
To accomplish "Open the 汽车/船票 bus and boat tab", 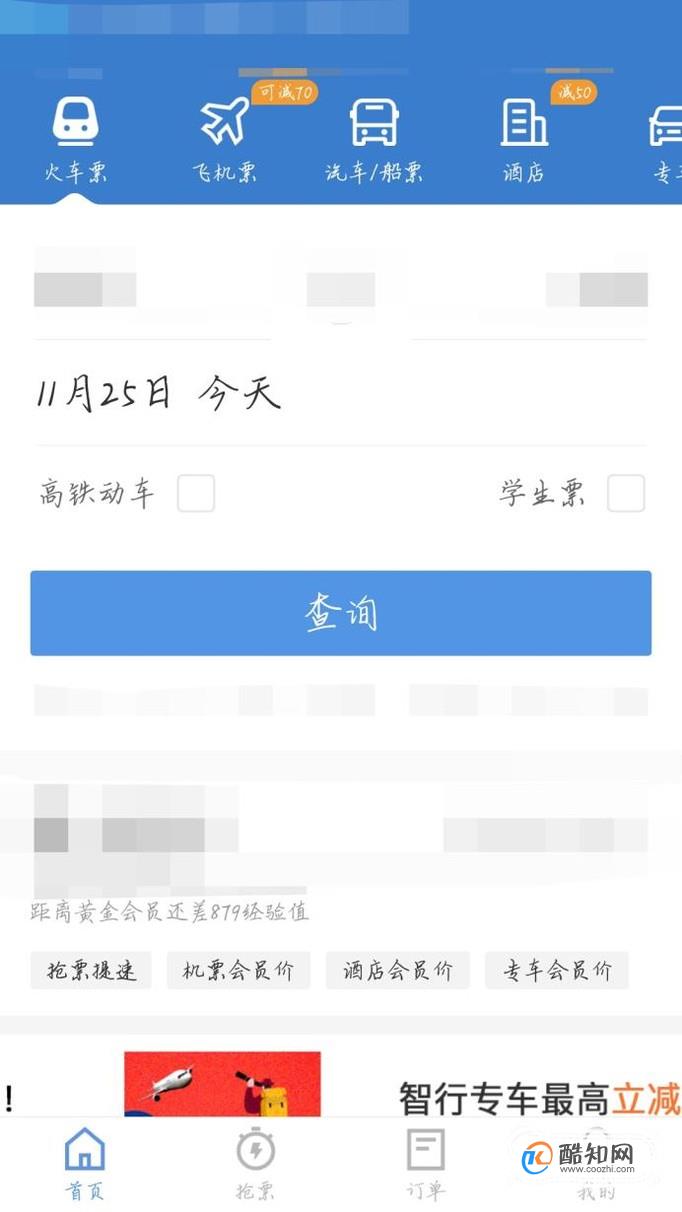I will point(374,140).
